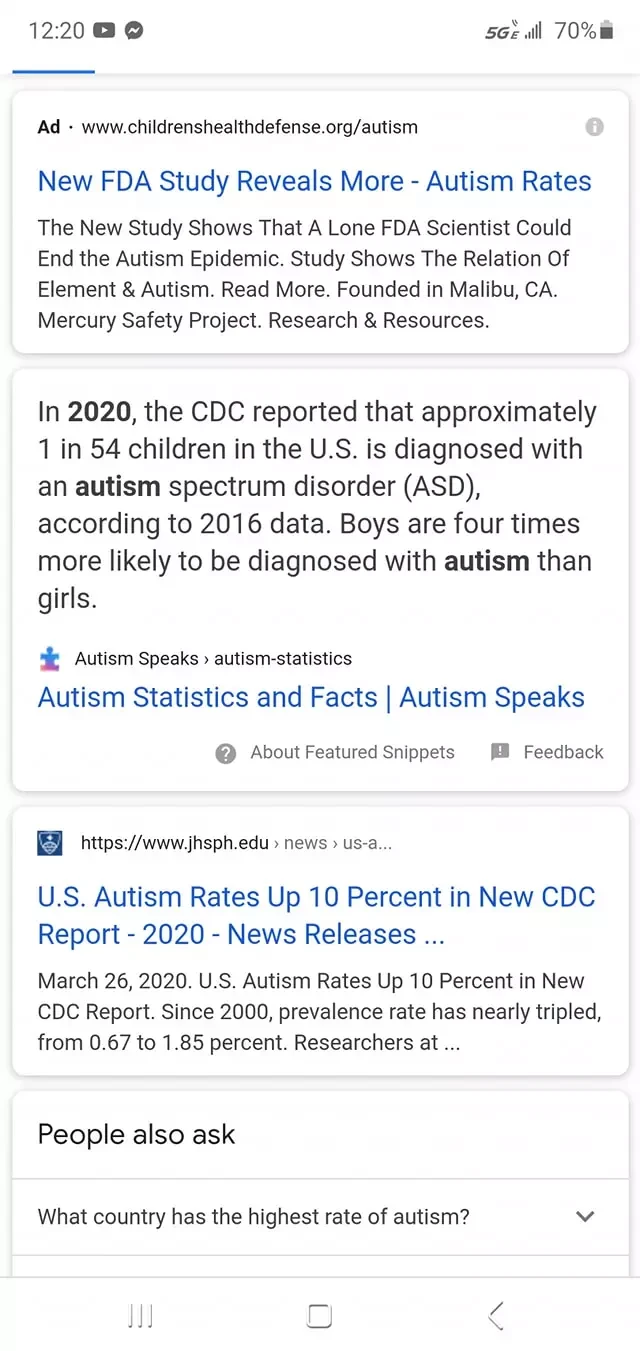The width and height of the screenshot is (640, 1351).
Task: Open U.S. Autism Rates Up 10 Percent result
Action: point(316,915)
